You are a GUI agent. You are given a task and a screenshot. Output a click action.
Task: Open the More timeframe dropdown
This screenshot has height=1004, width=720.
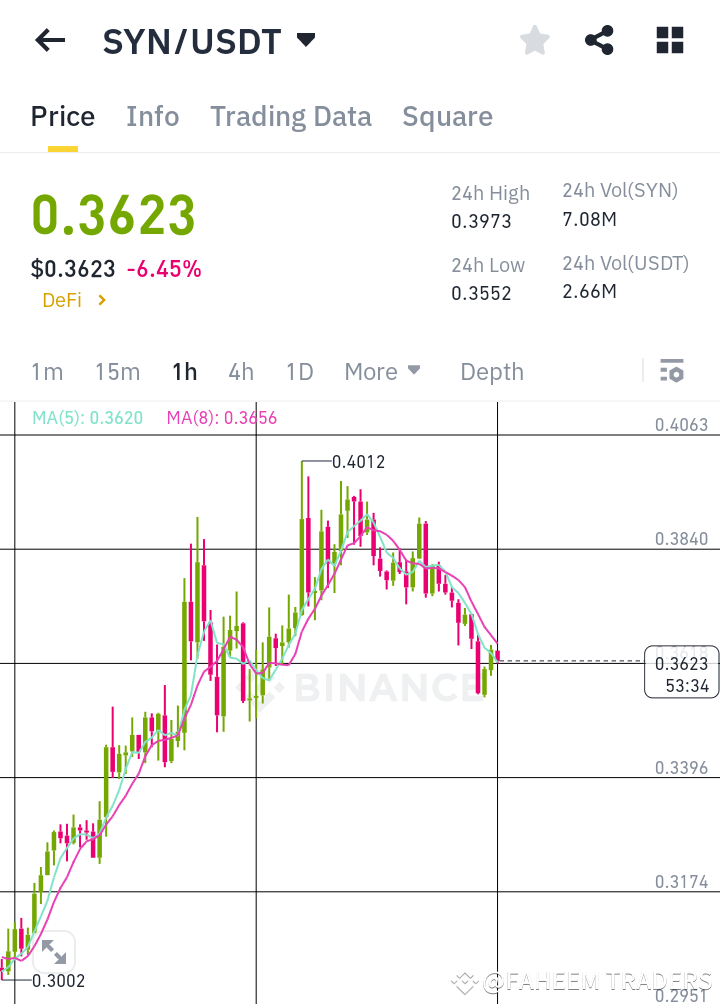382,371
